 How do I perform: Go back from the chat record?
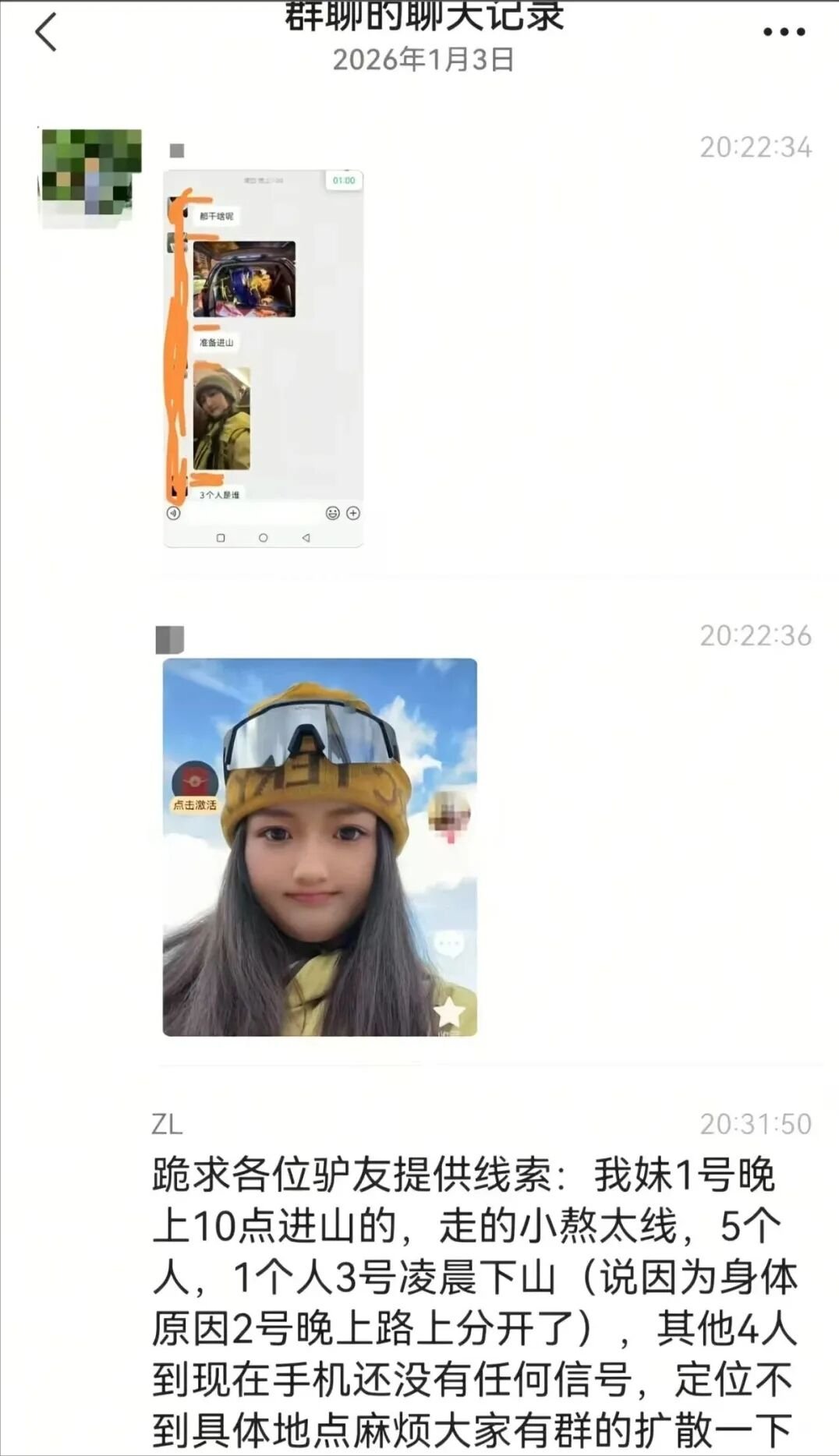[46, 33]
